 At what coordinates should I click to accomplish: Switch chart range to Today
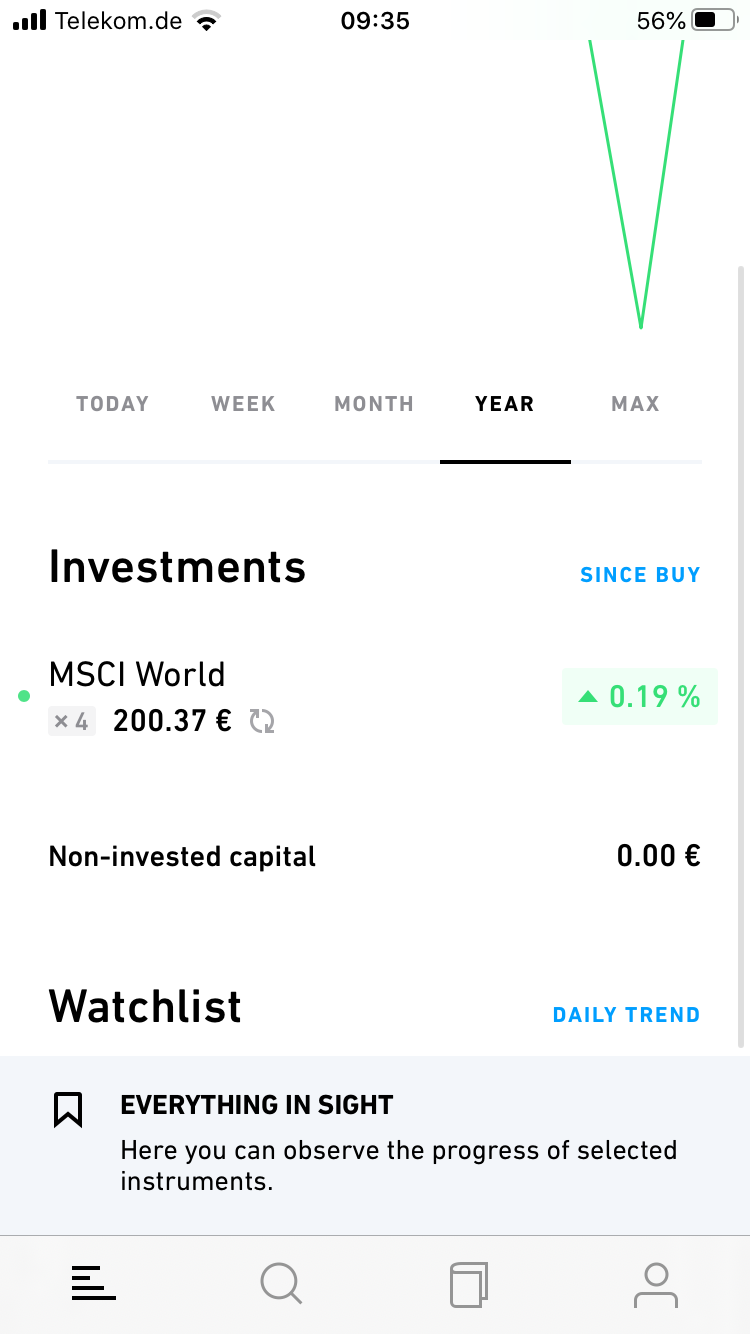click(x=112, y=404)
